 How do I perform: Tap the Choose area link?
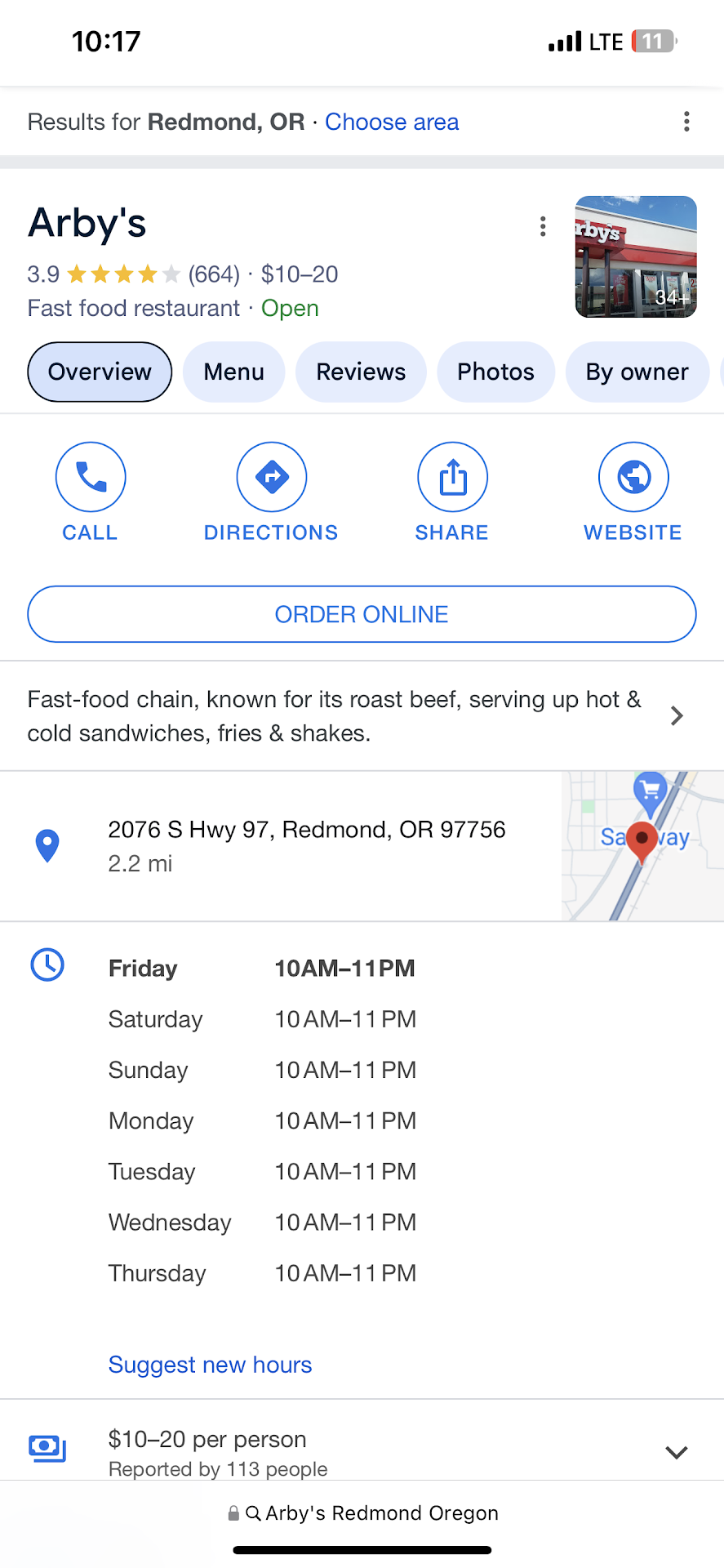[392, 122]
